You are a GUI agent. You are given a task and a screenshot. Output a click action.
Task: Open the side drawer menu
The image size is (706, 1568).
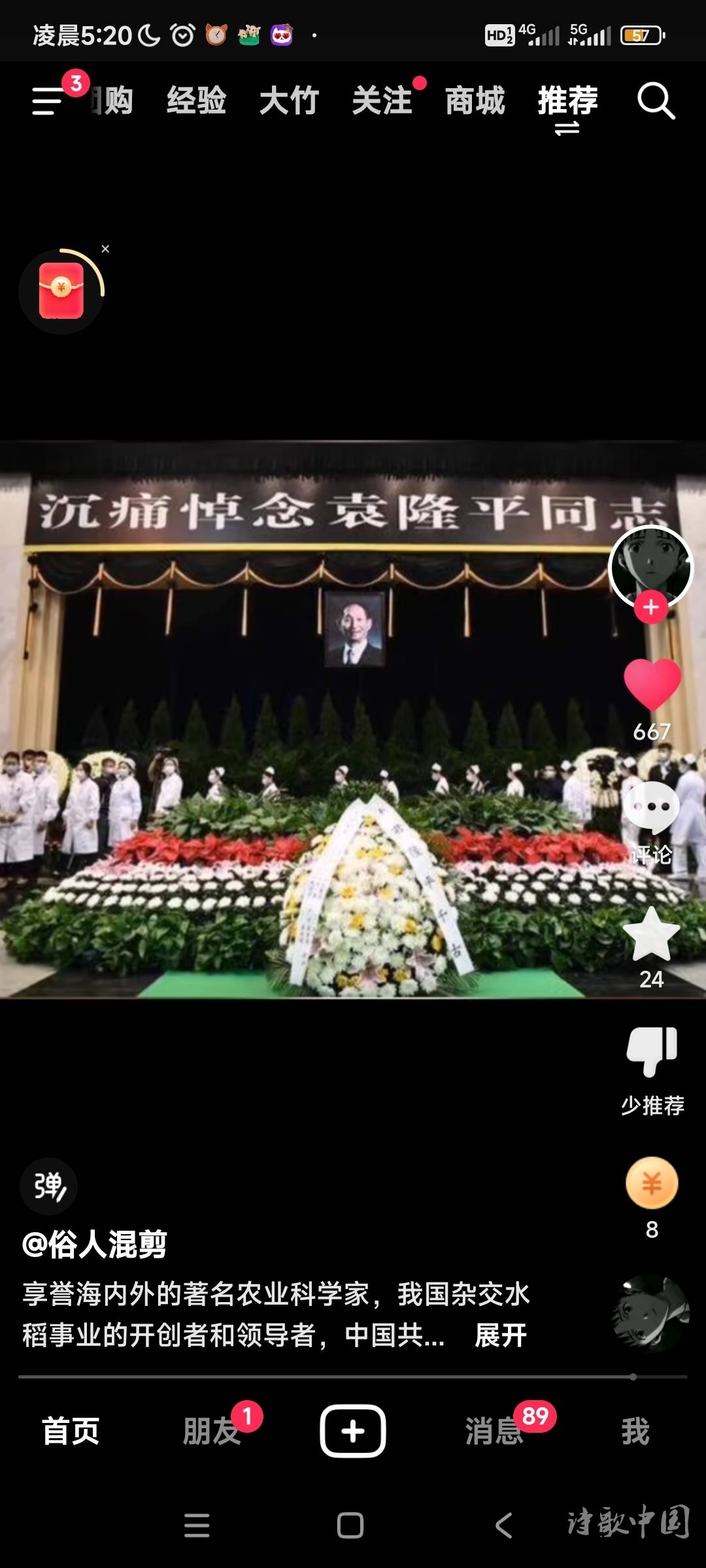click(x=47, y=101)
